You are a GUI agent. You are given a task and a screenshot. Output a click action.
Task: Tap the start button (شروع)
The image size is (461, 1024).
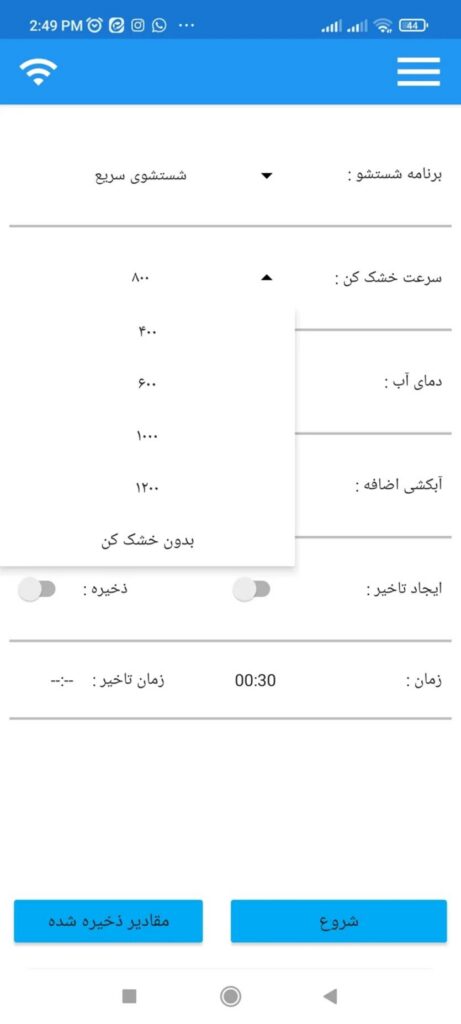[339, 921]
